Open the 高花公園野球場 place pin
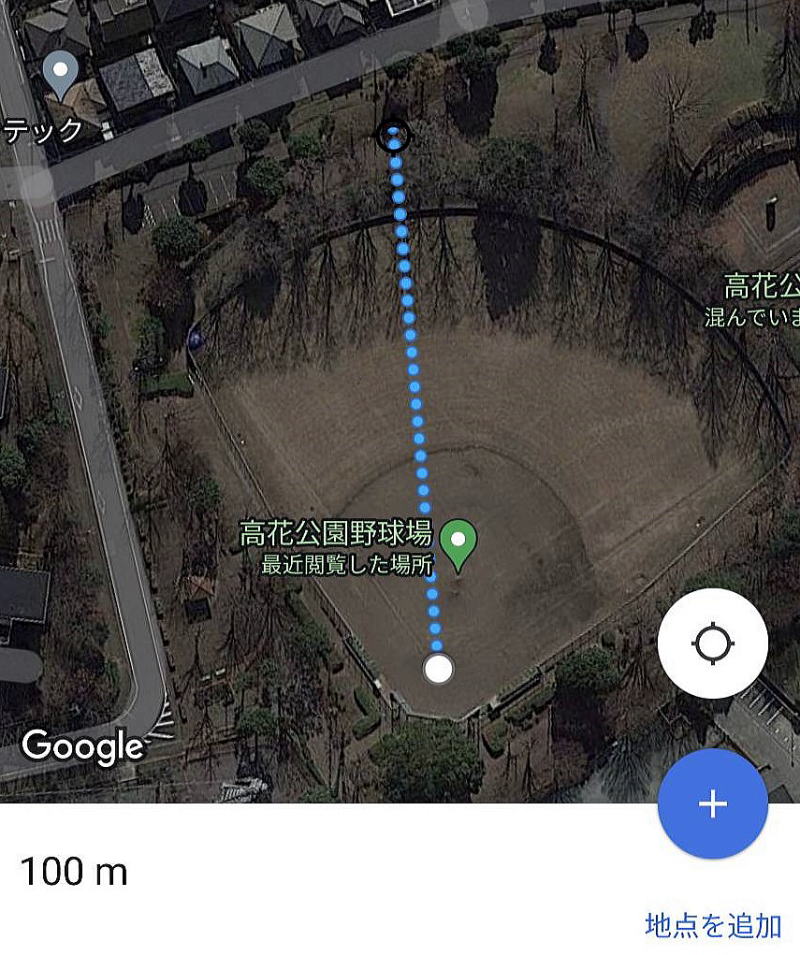The width and height of the screenshot is (800, 955). 459,543
